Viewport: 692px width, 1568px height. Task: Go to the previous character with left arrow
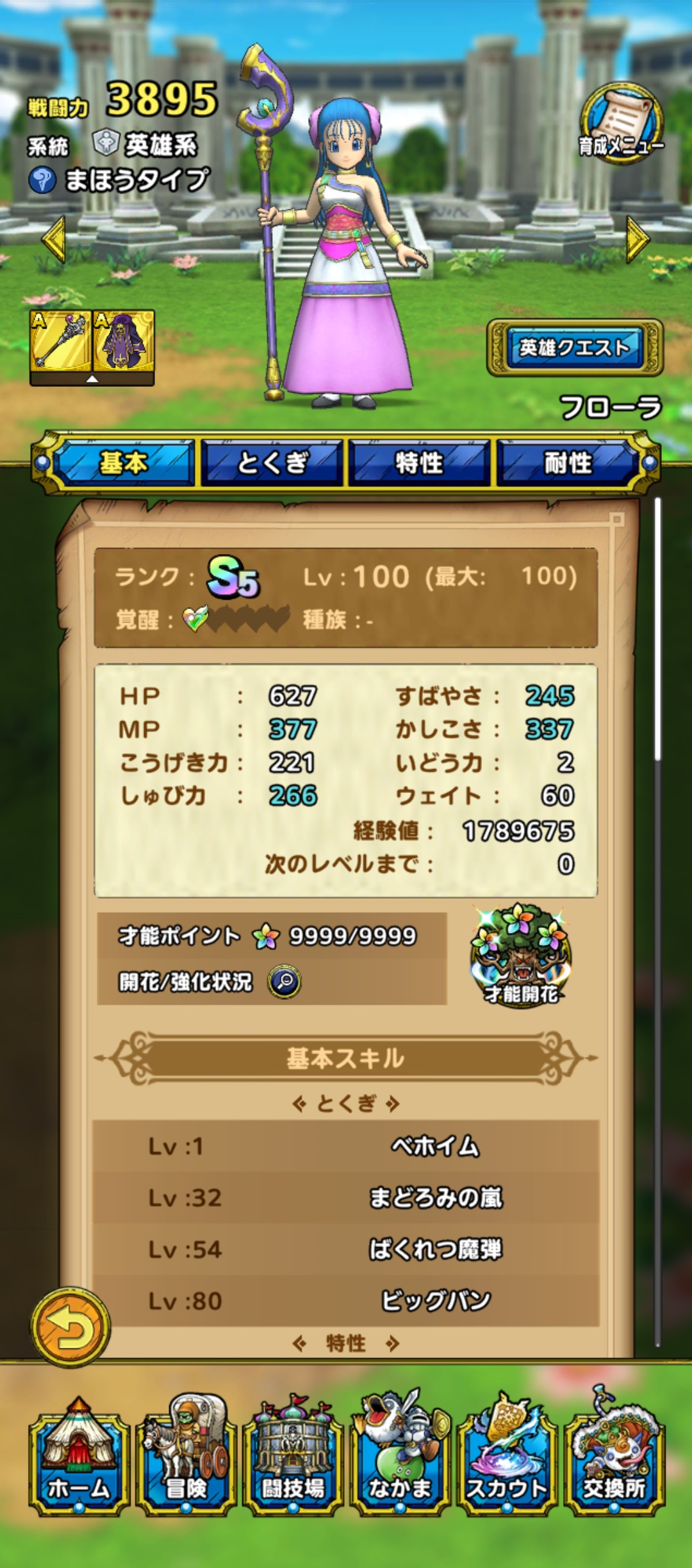tap(54, 240)
